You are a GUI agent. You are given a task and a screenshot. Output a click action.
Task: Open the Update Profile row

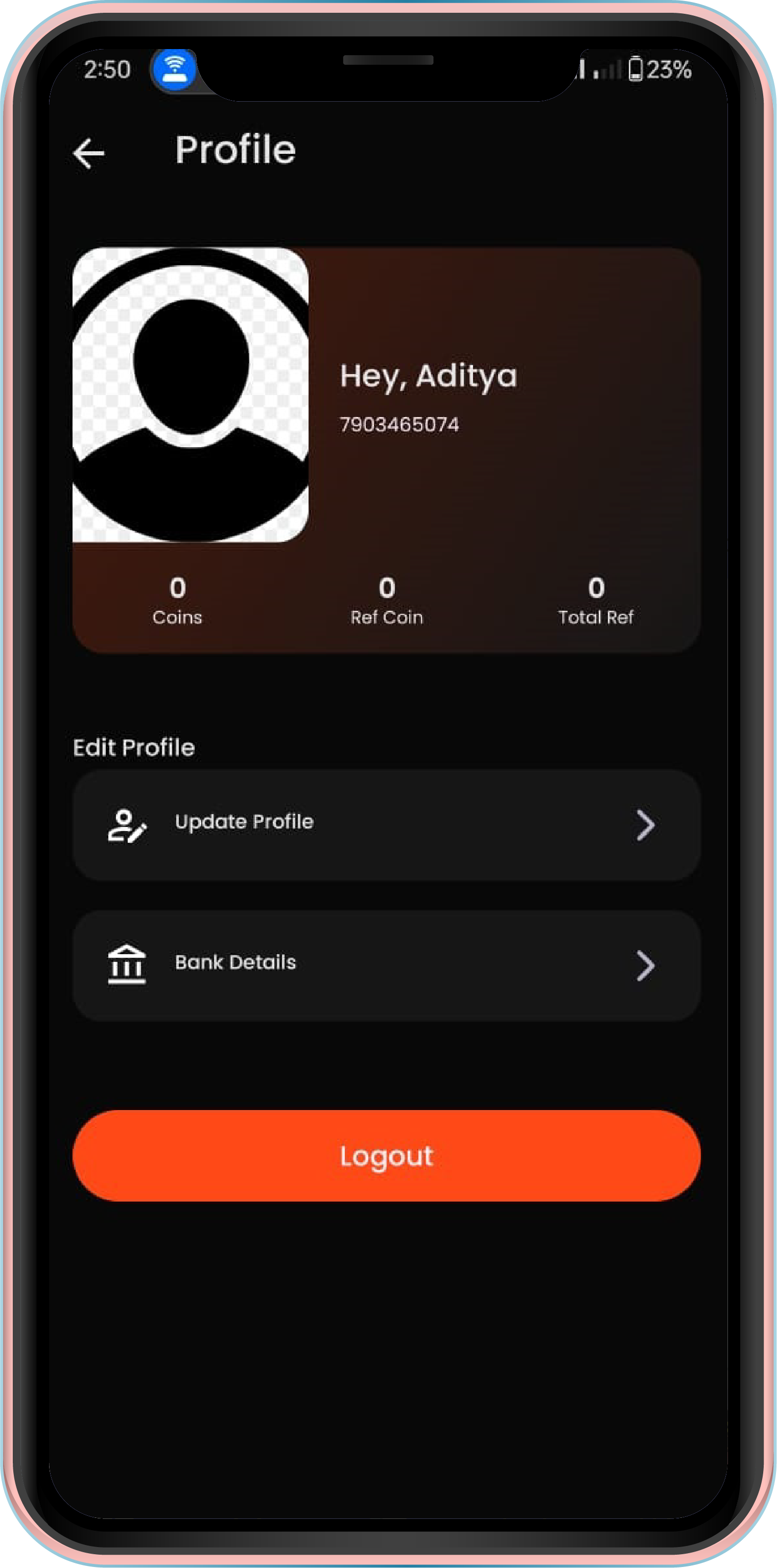386,825
